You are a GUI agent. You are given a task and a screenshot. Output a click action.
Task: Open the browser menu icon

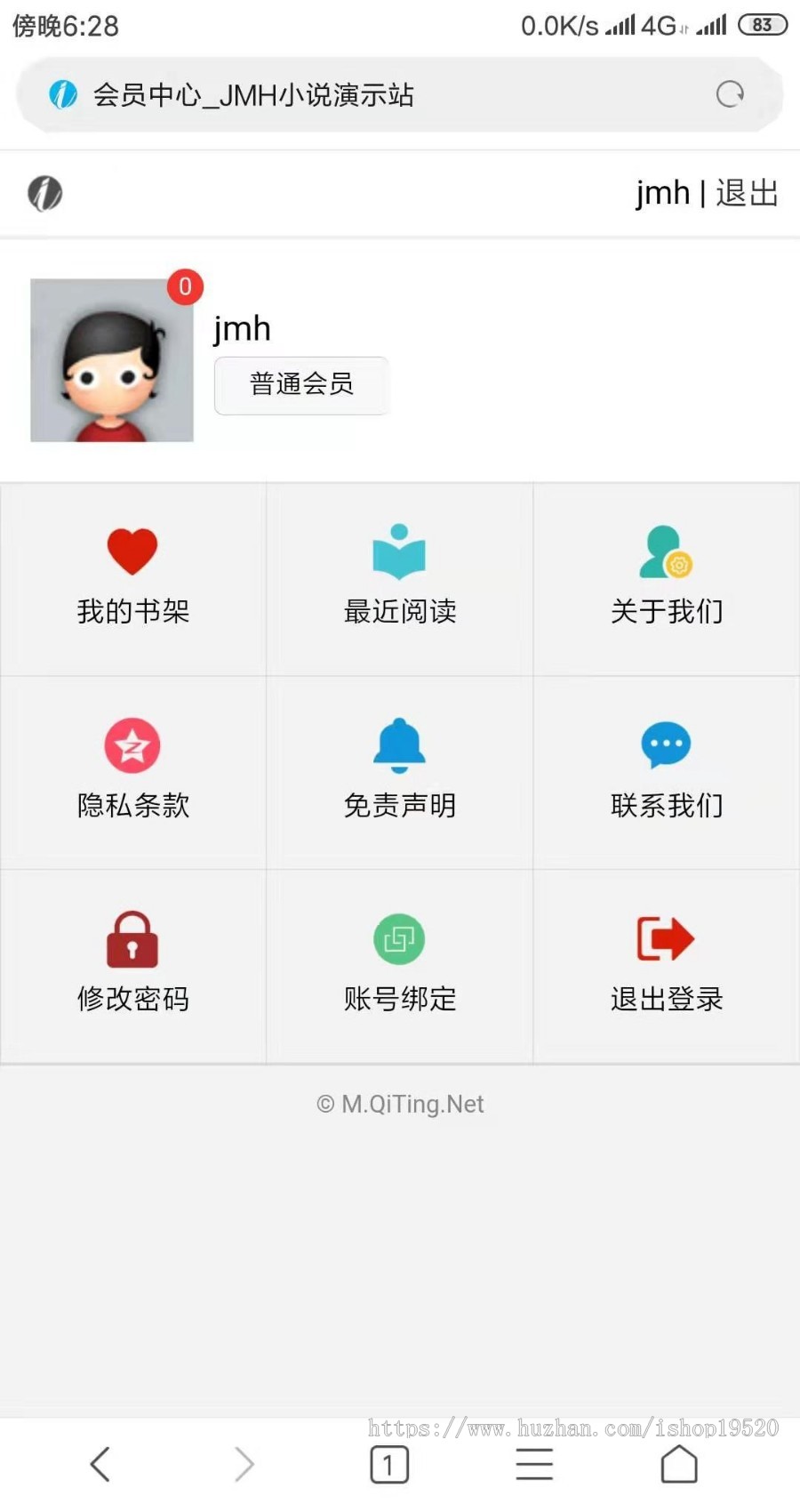(x=534, y=1463)
